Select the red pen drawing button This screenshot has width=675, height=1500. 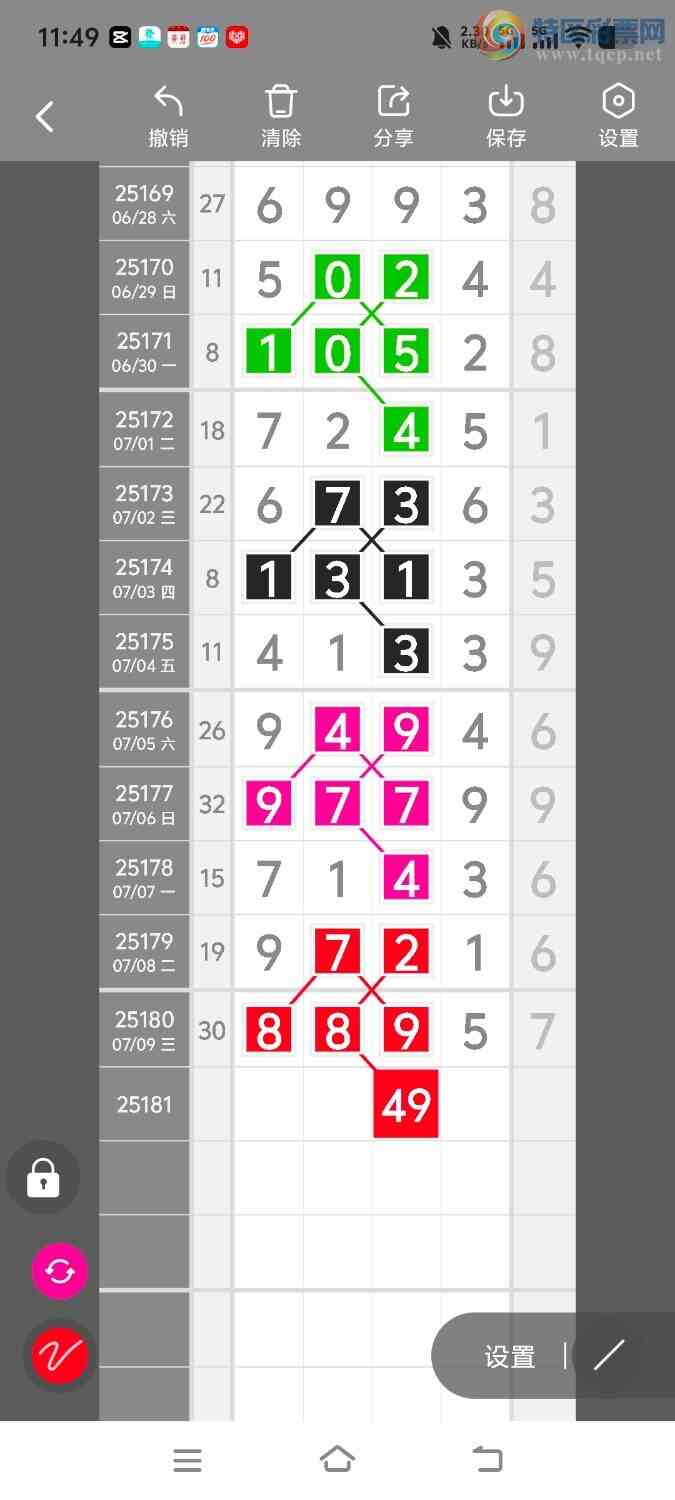[60, 1355]
